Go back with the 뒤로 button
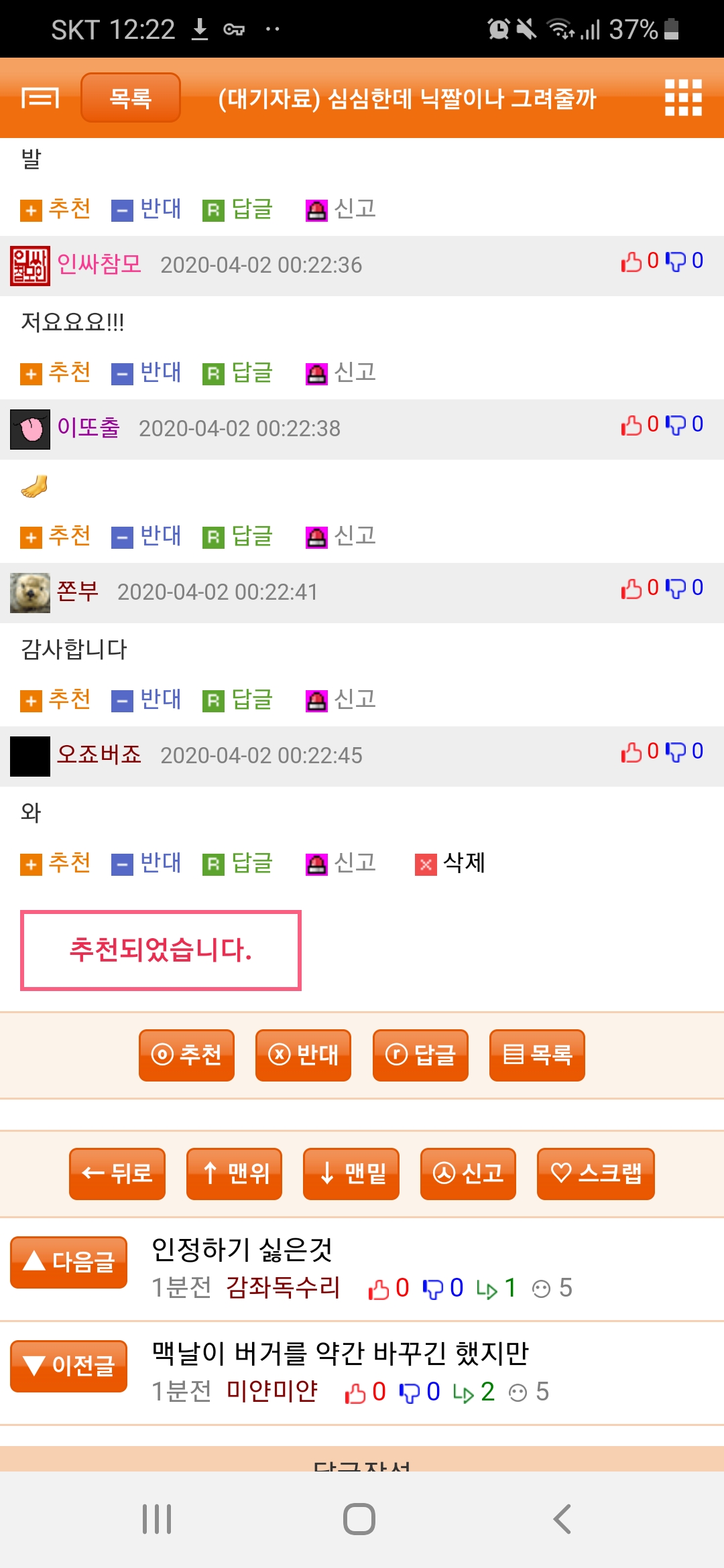The height and width of the screenshot is (1568, 724). tap(117, 1173)
